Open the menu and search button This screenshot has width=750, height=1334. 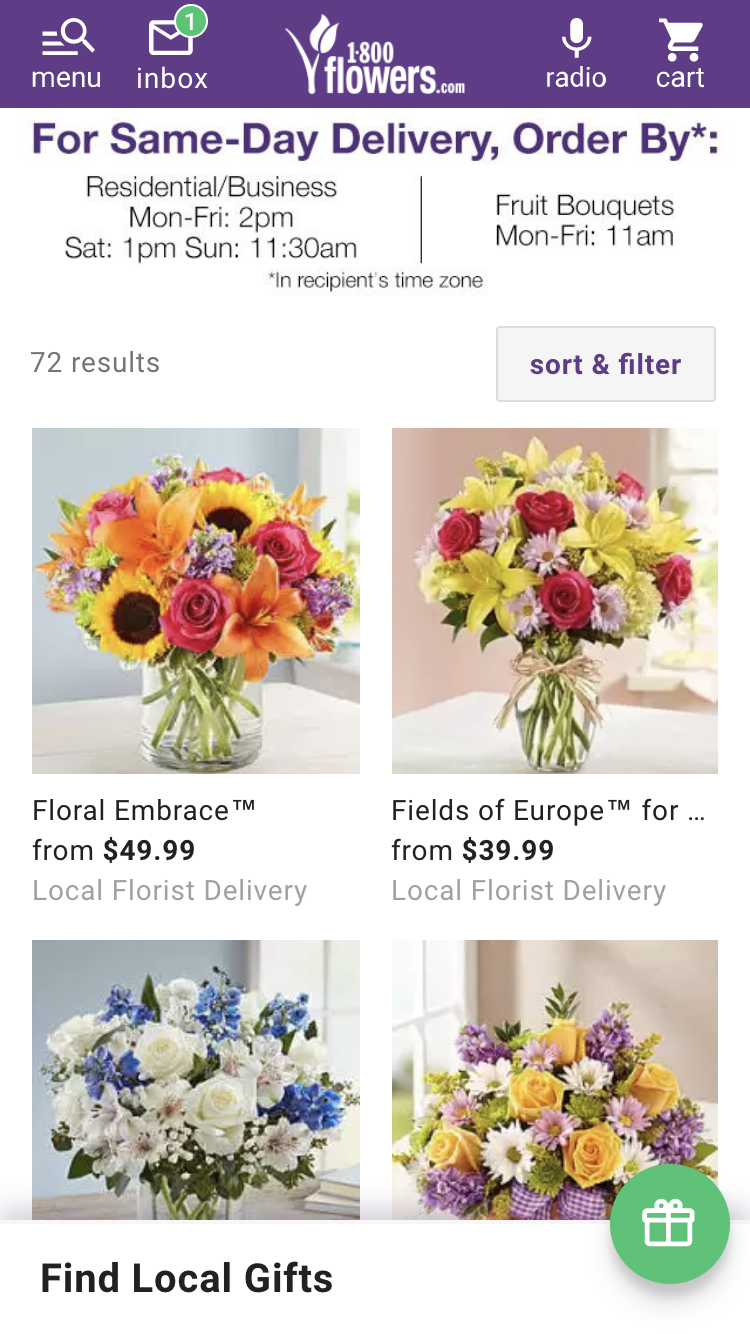coord(66,55)
